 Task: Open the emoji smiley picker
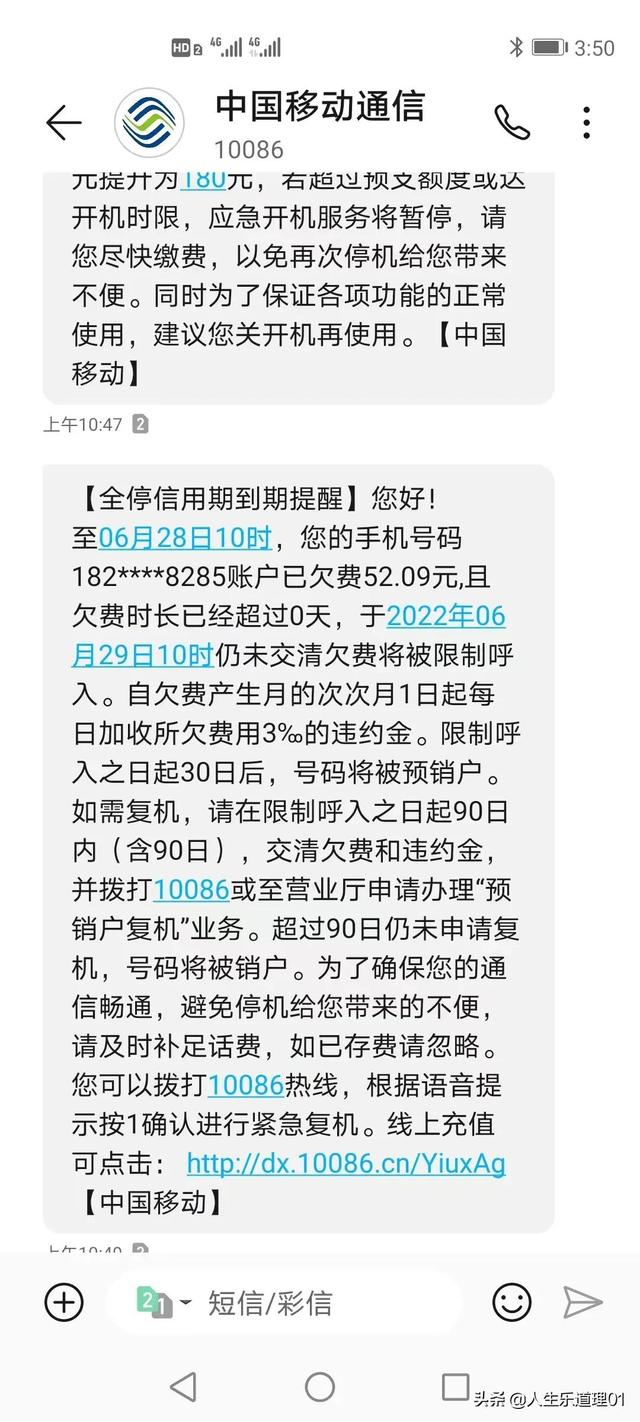coord(512,1302)
